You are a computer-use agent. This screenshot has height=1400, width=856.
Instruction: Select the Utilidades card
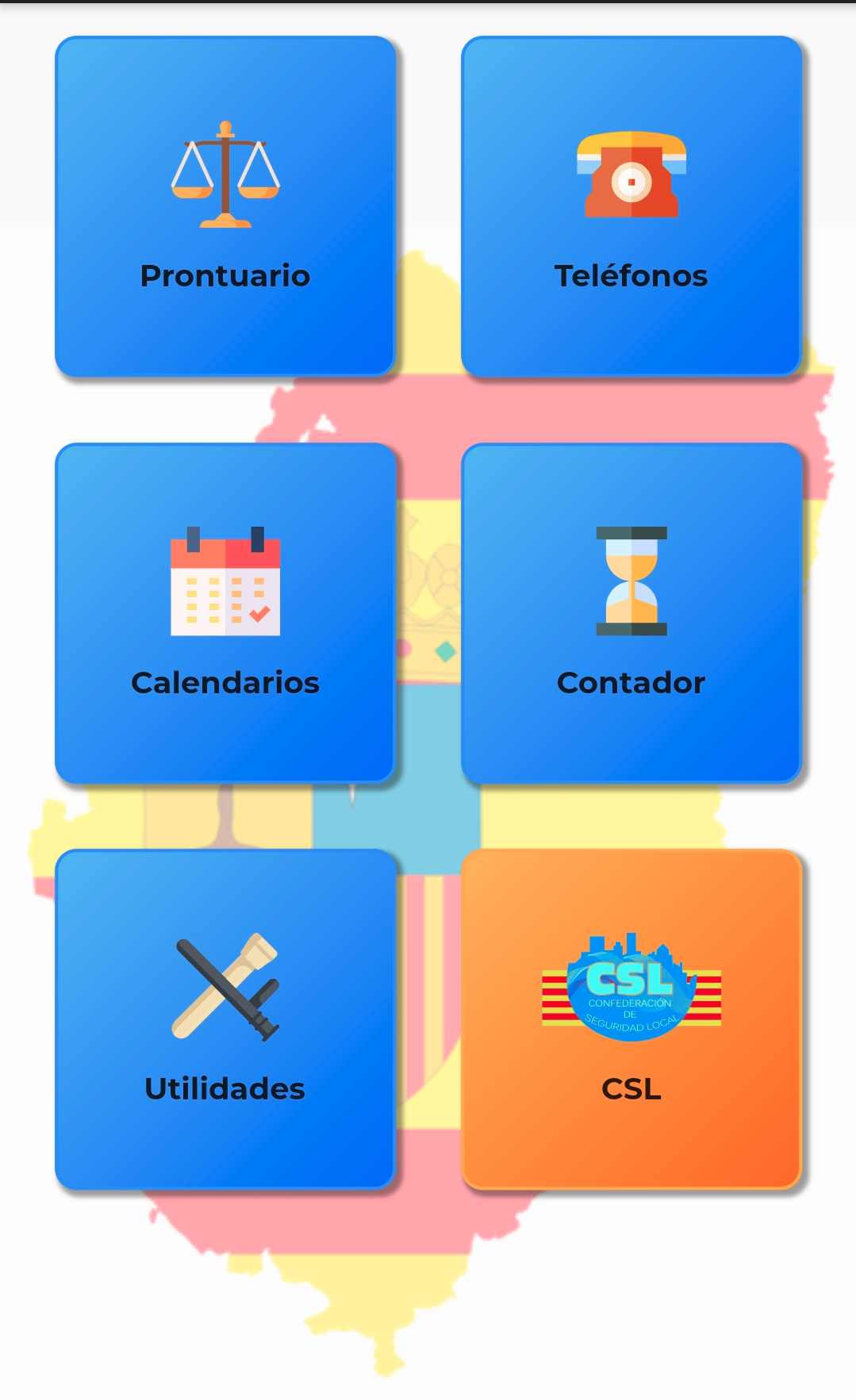click(225, 1019)
